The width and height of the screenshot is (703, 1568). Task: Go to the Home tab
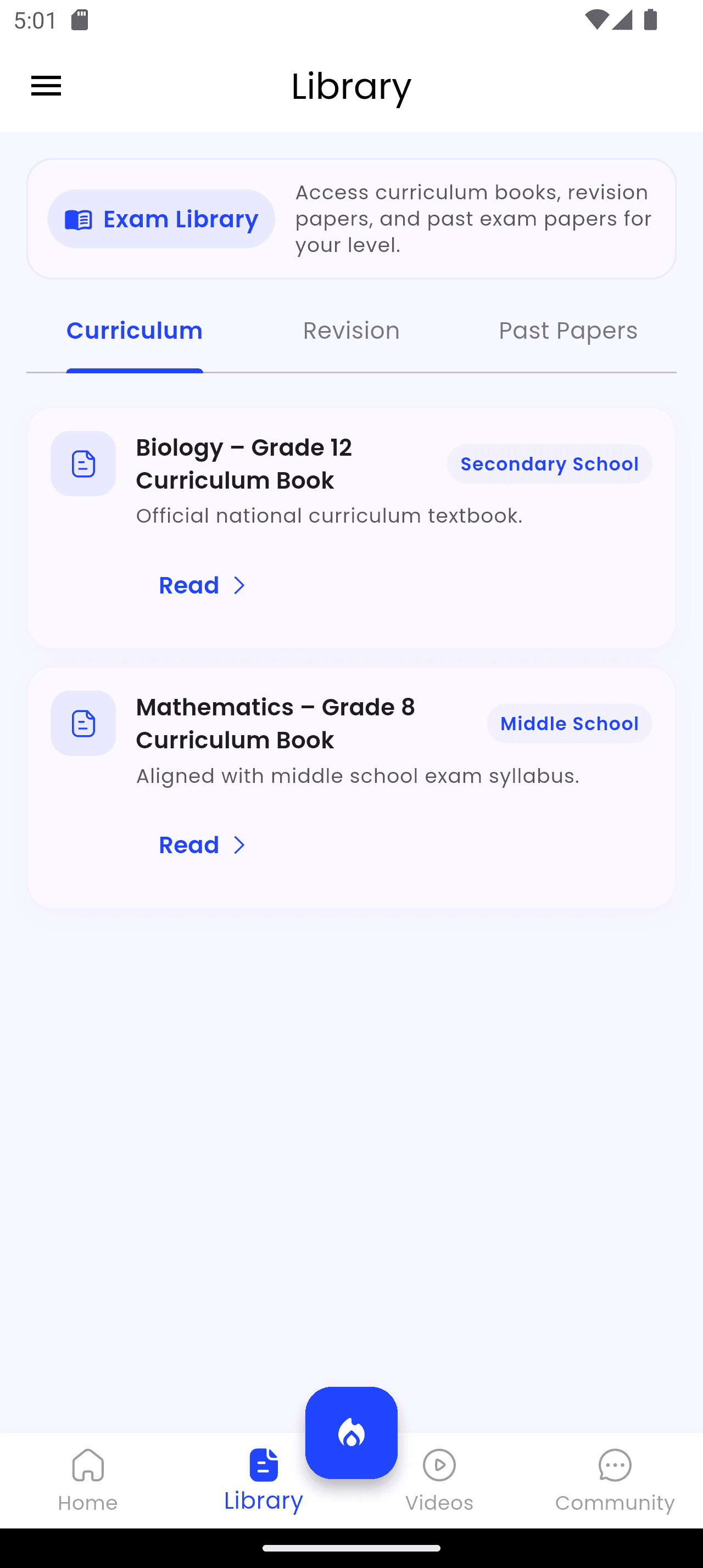[x=88, y=1480]
